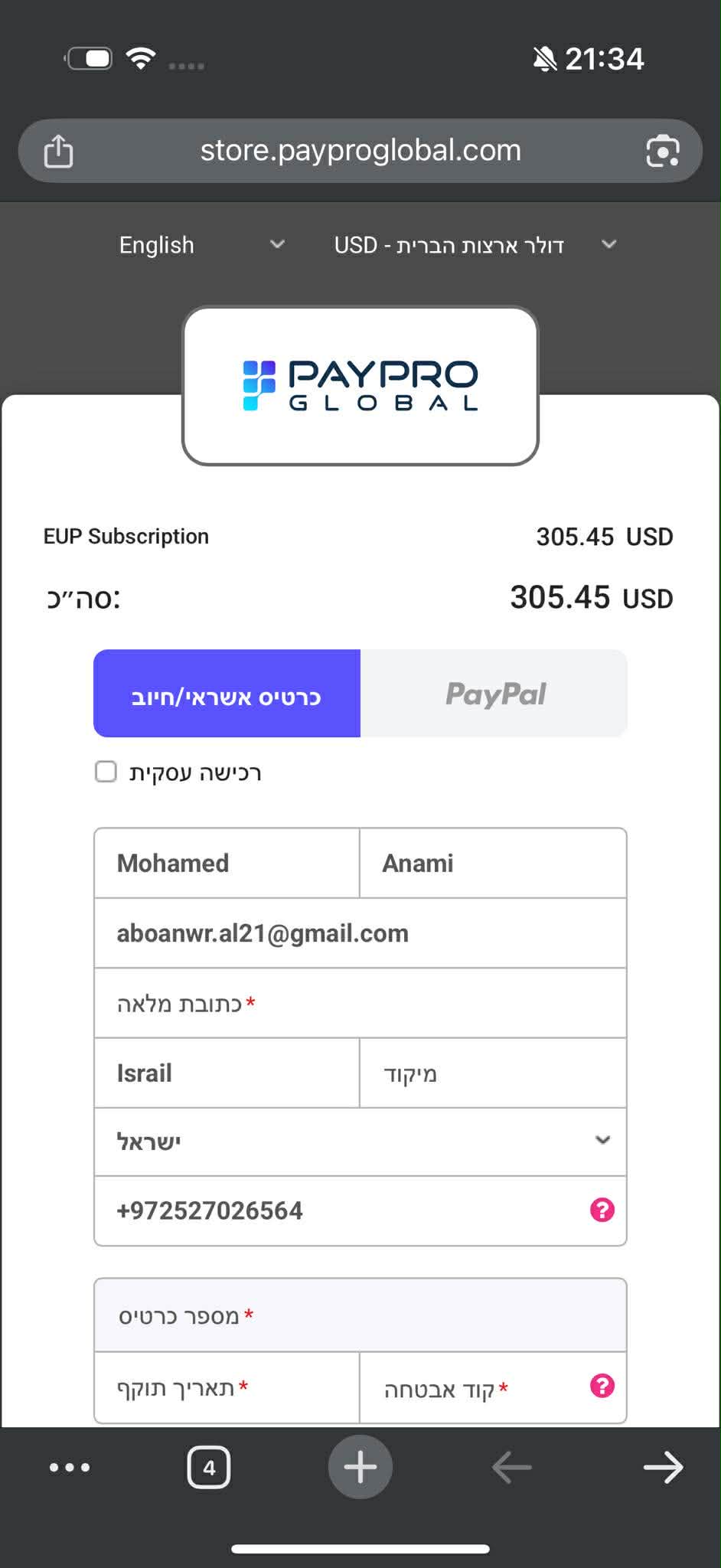Switch to PayPal payment method
Screen dimensions: 721x1568
coord(494,694)
